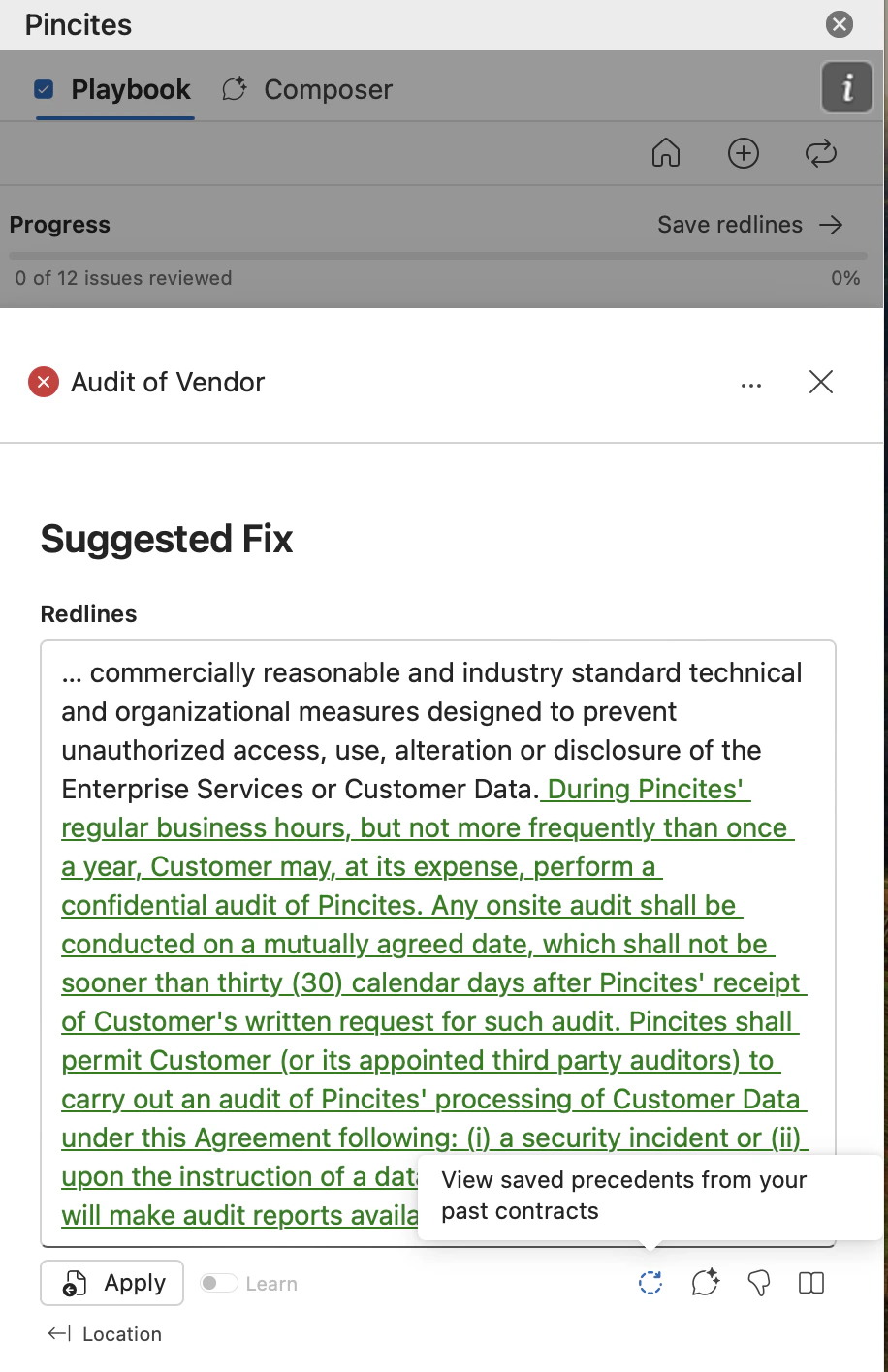The width and height of the screenshot is (888, 1372).
Task: Tap the refresh loop icon
Action: click(820, 153)
